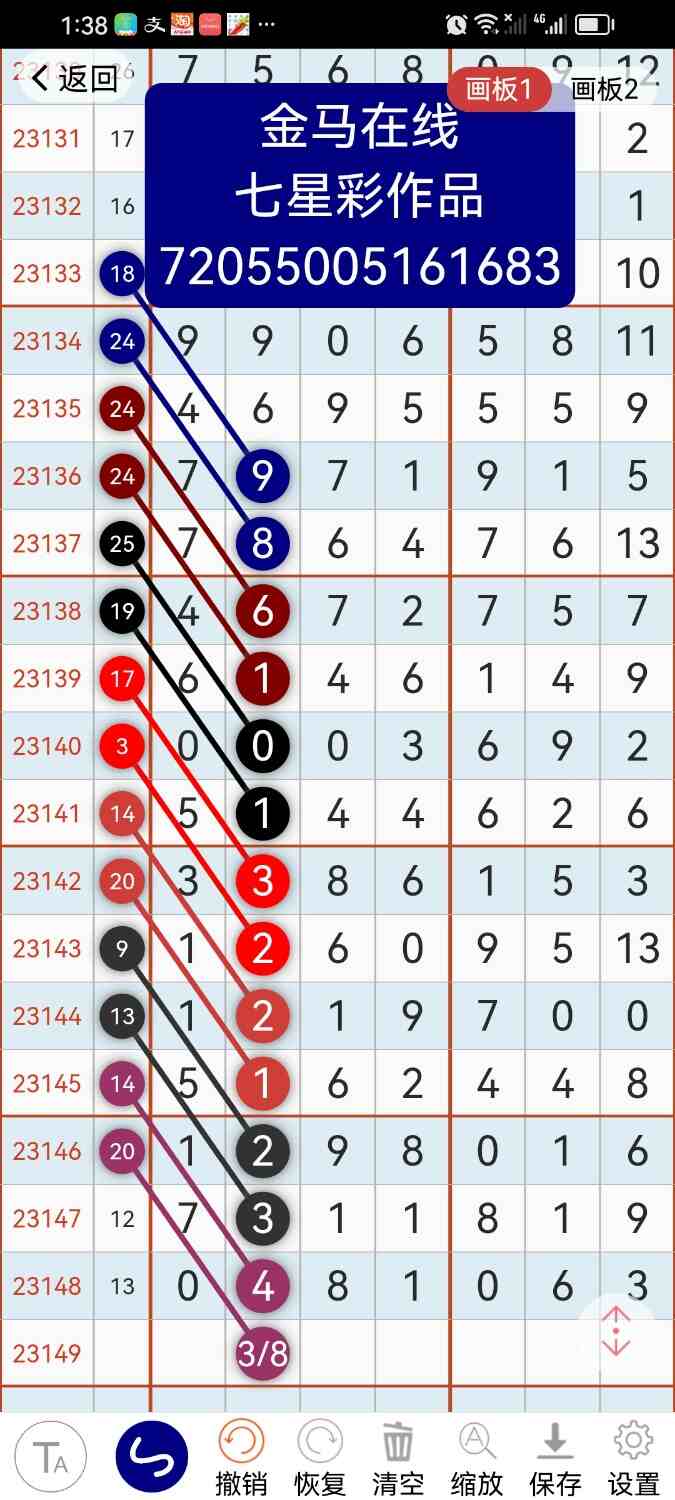
Task: Switch to 画板1 drawing board
Action: (499, 89)
